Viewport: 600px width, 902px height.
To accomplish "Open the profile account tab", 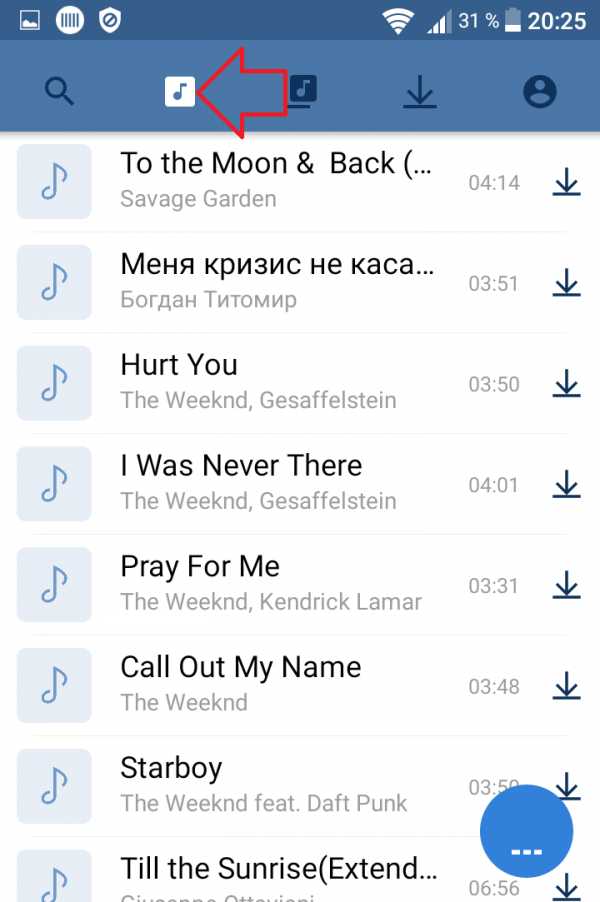I will tap(539, 92).
